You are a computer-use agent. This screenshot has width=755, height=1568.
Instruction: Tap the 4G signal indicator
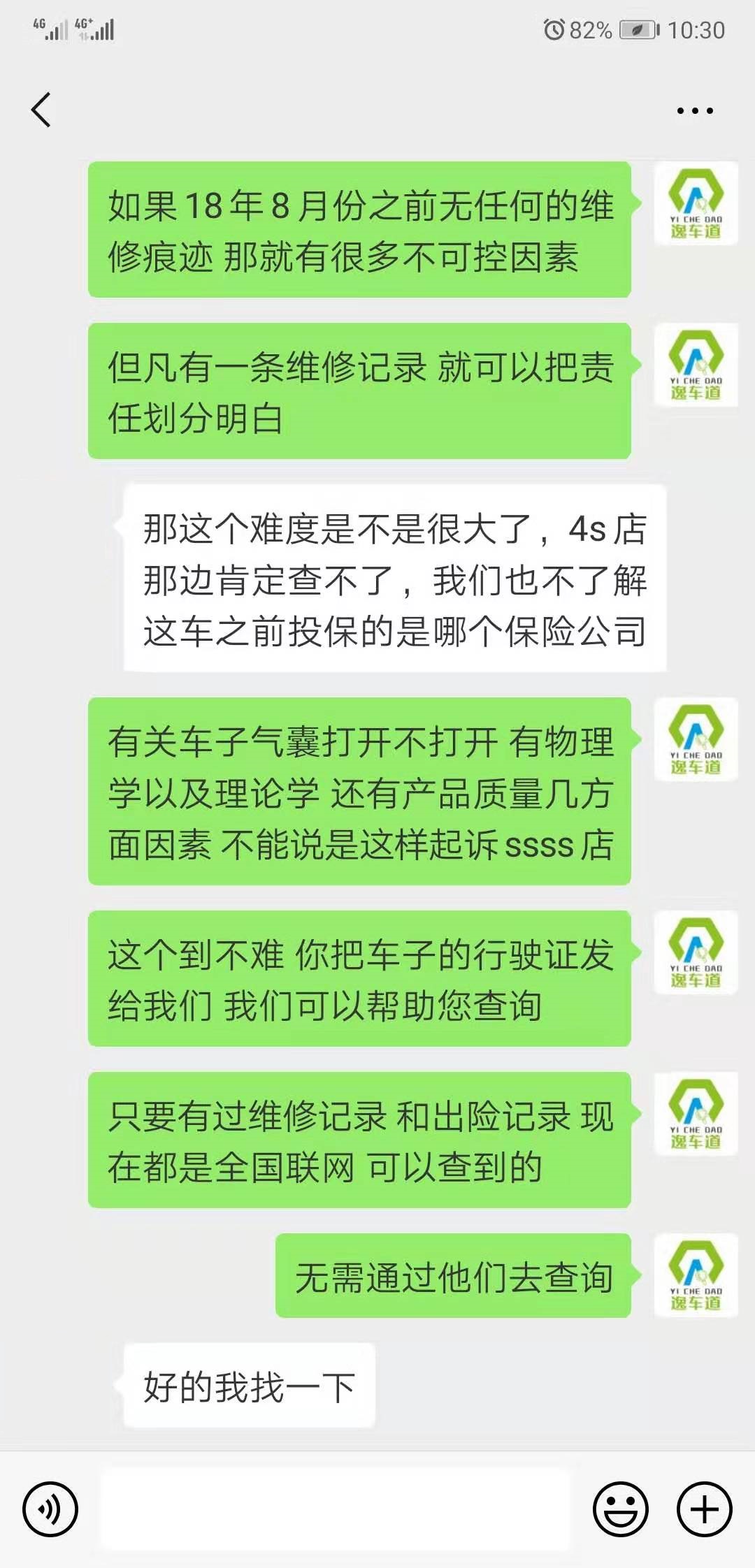click(x=49, y=29)
